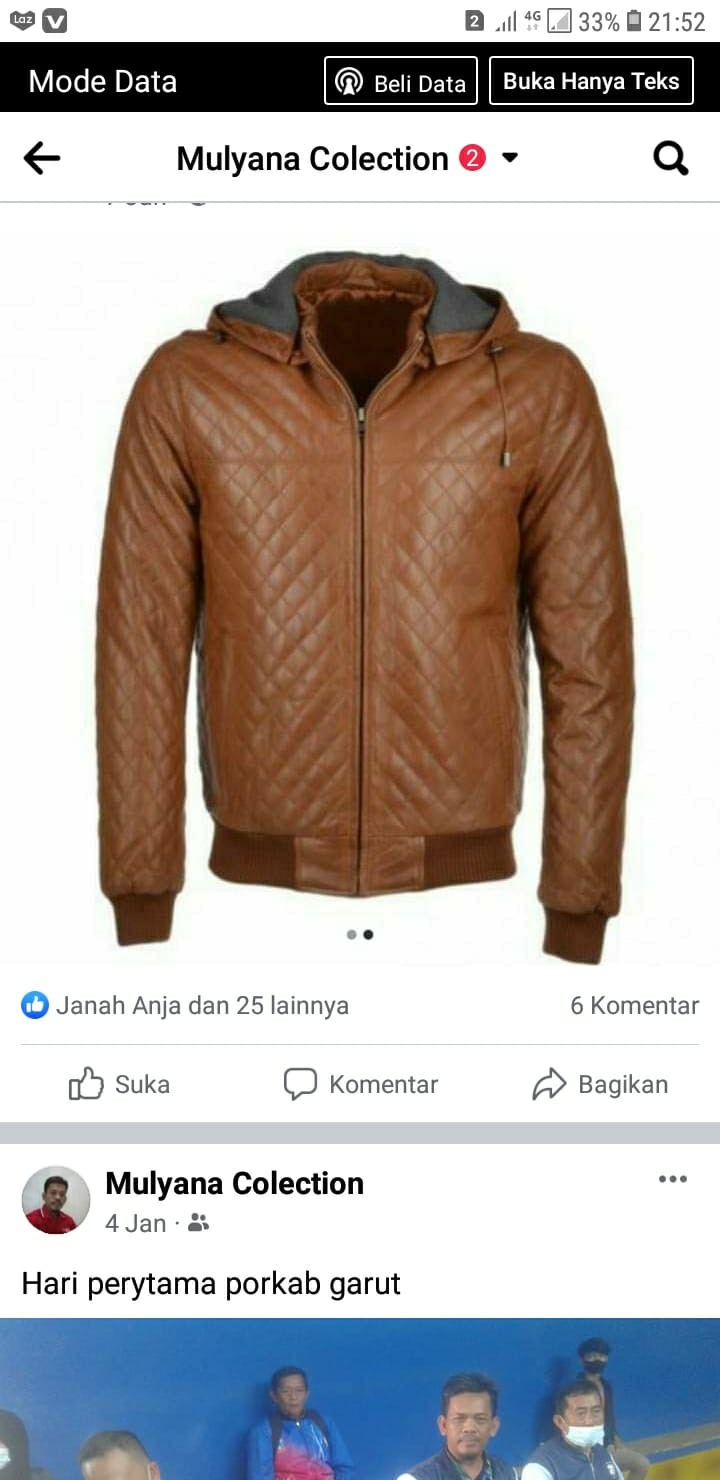Image resolution: width=720 pixels, height=1480 pixels.
Task: Expand post reactions by tapping Janah Anja dan 25 lainnya
Action: (204, 1005)
